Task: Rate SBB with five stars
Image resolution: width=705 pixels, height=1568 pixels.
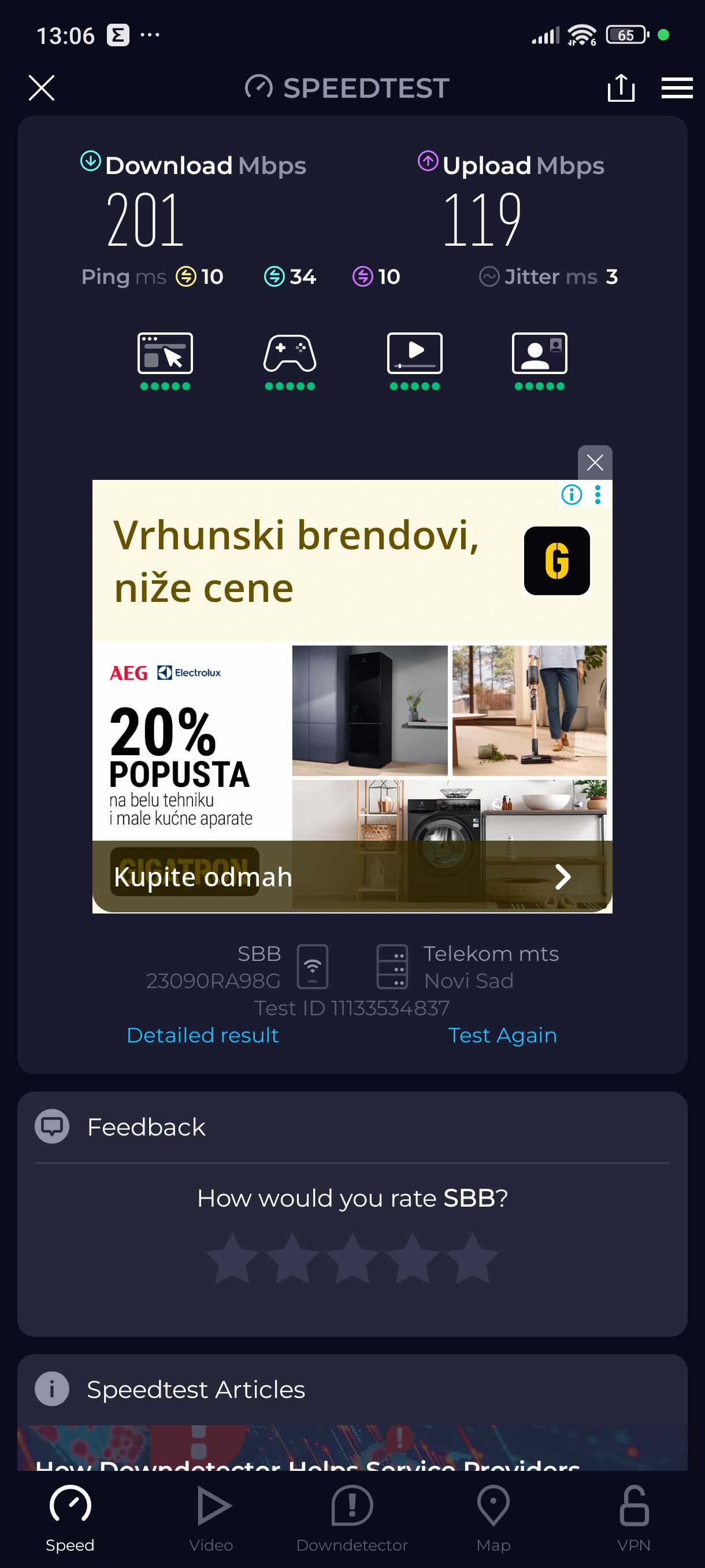Action: (472, 1258)
